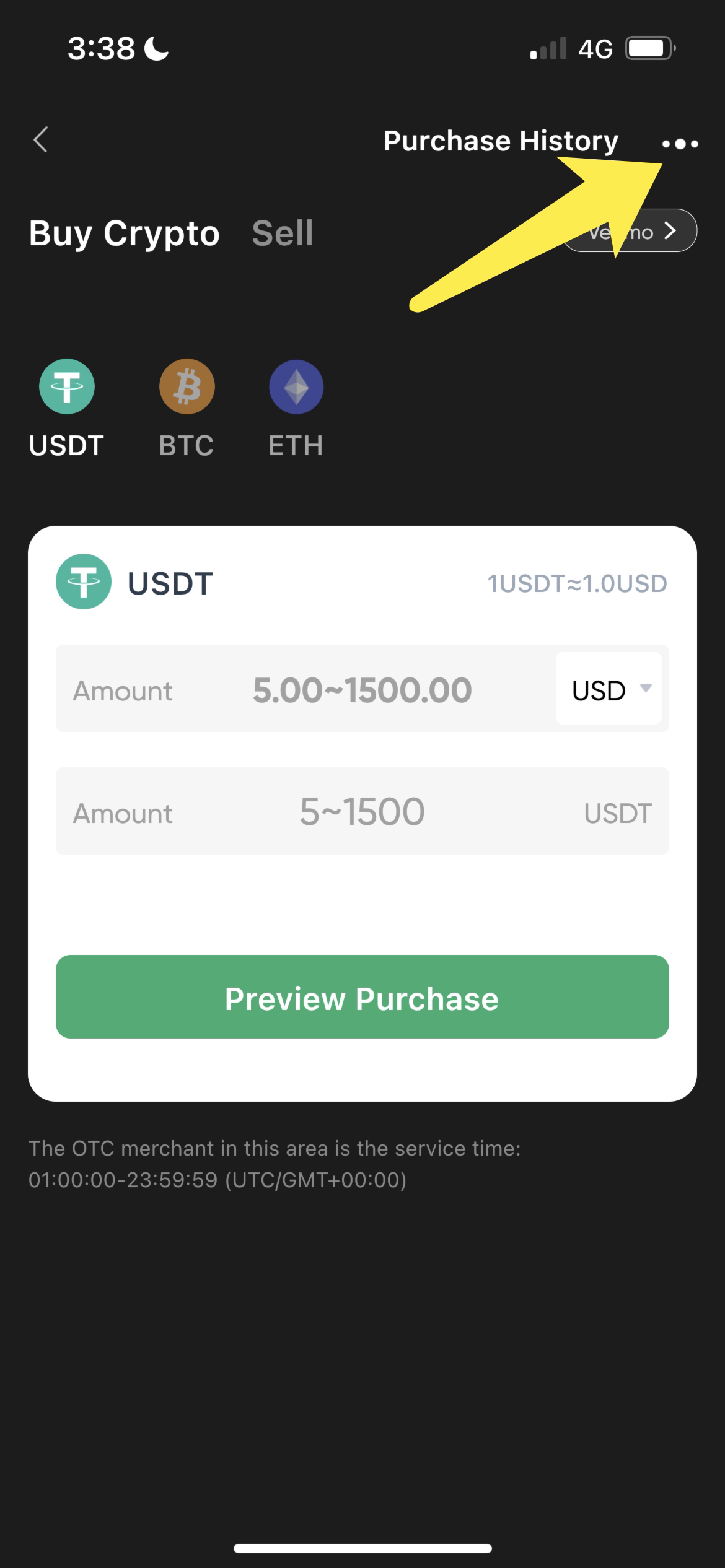The image size is (725, 1568).
Task: Open Purchase History
Action: click(x=501, y=141)
